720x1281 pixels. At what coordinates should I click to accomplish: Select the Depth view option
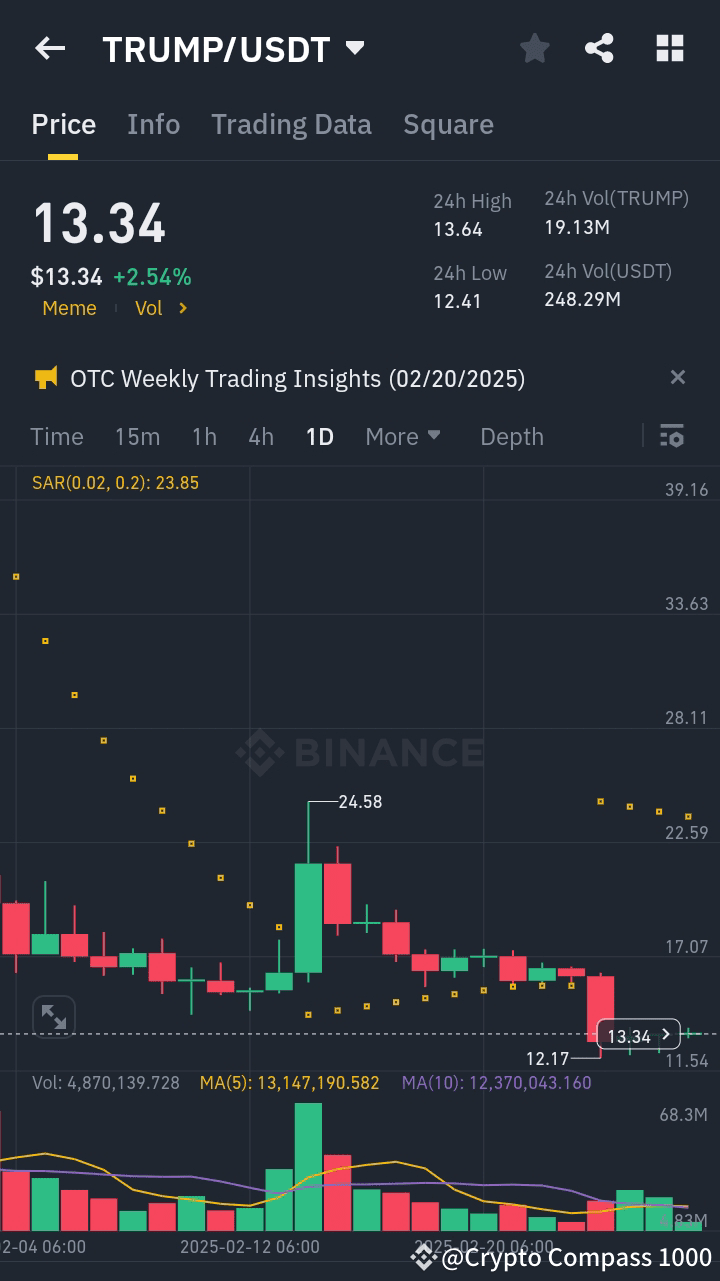[x=511, y=436]
